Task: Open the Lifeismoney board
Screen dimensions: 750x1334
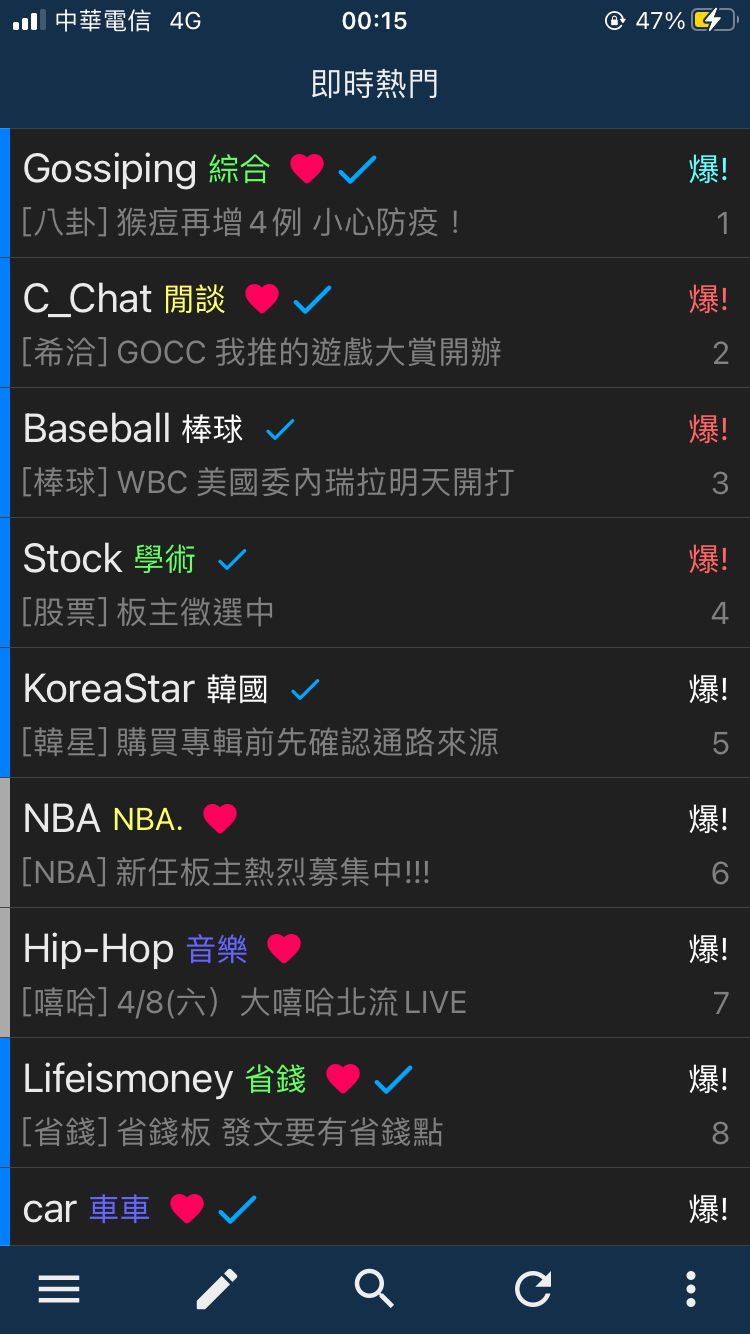Action: pos(375,1103)
